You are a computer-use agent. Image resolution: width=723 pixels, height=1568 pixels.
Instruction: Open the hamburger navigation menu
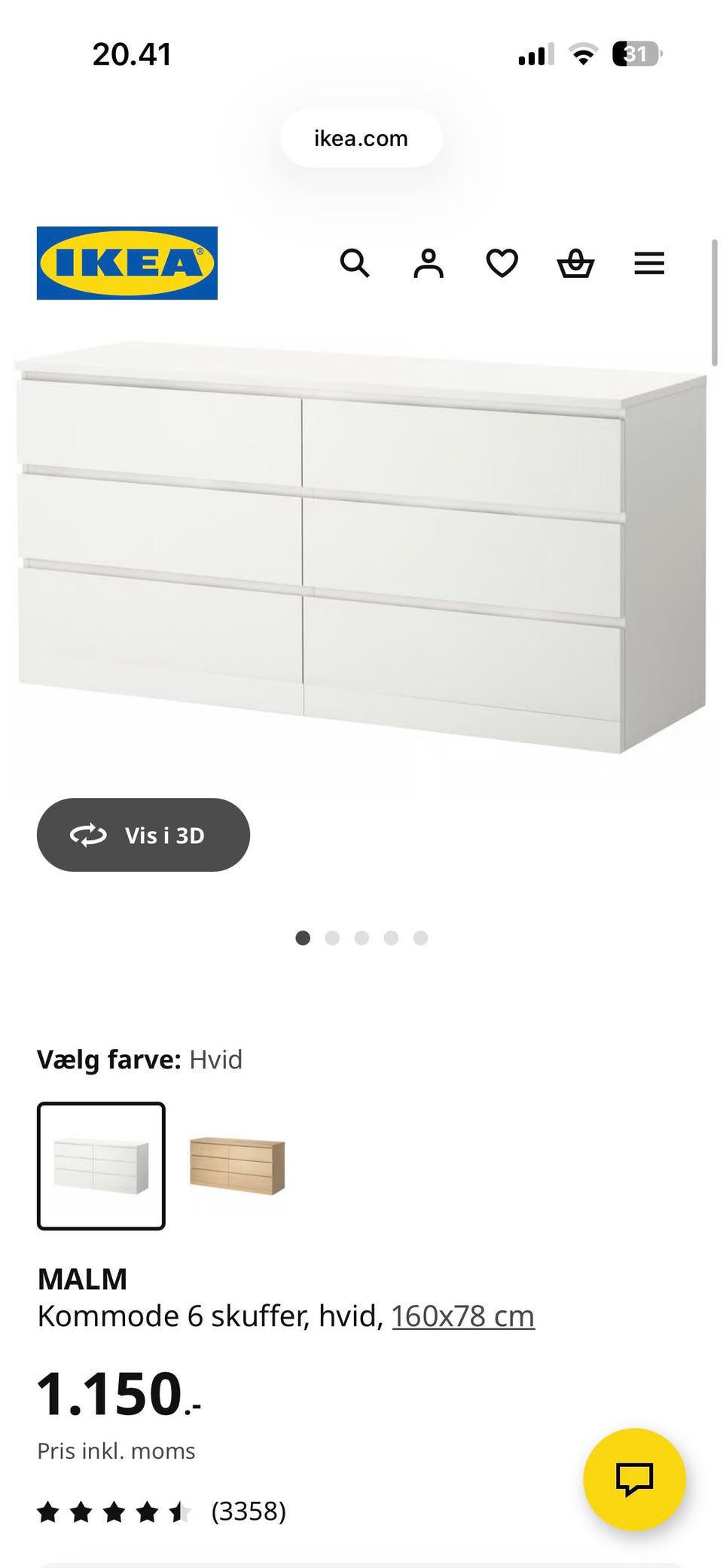[x=648, y=264]
